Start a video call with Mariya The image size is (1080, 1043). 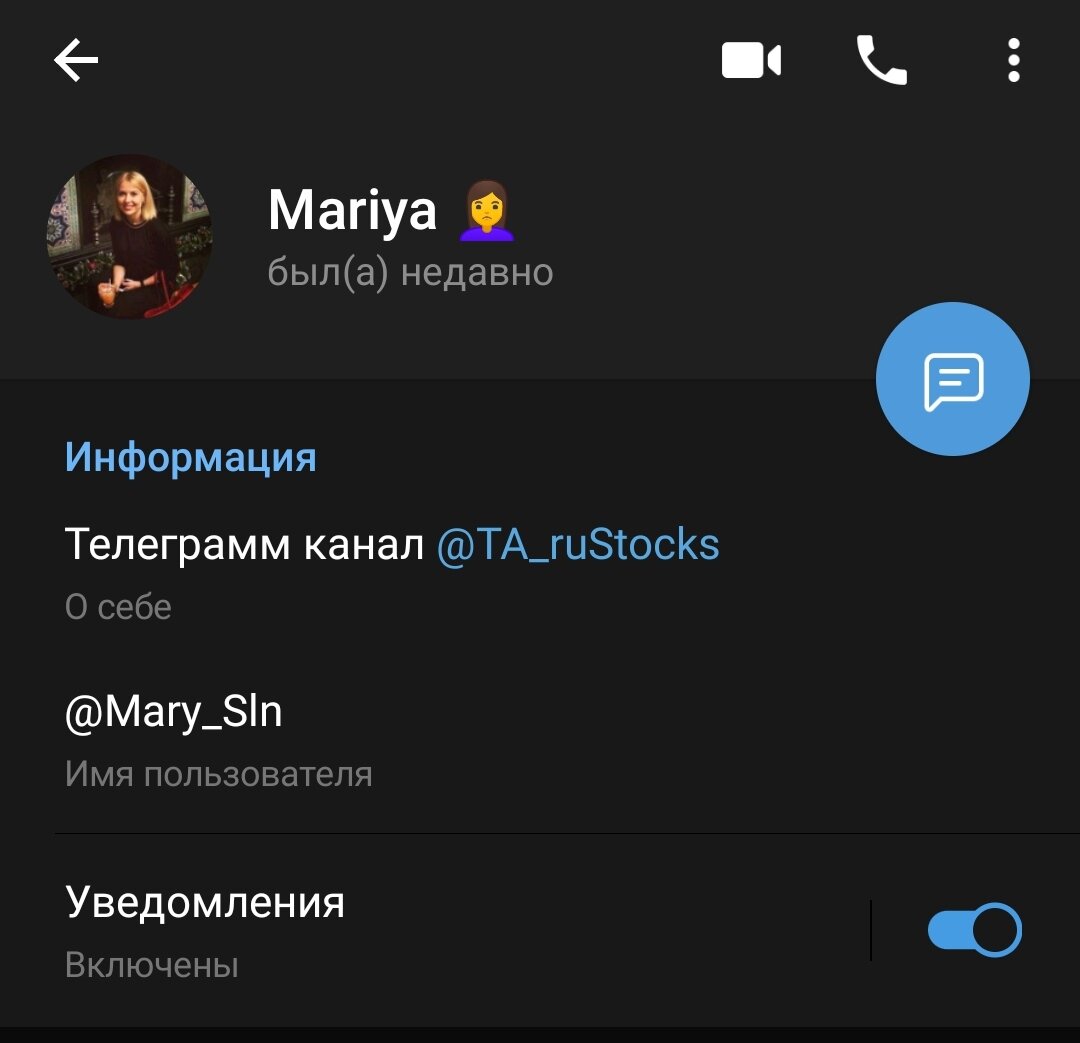[751, 61]
